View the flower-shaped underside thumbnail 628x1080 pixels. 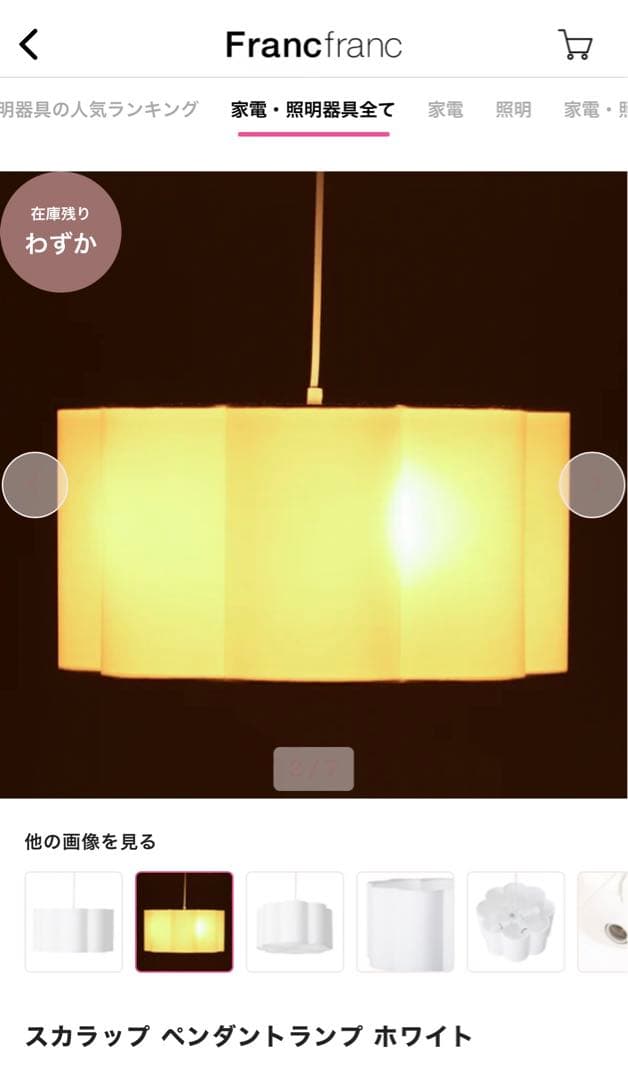515,922
